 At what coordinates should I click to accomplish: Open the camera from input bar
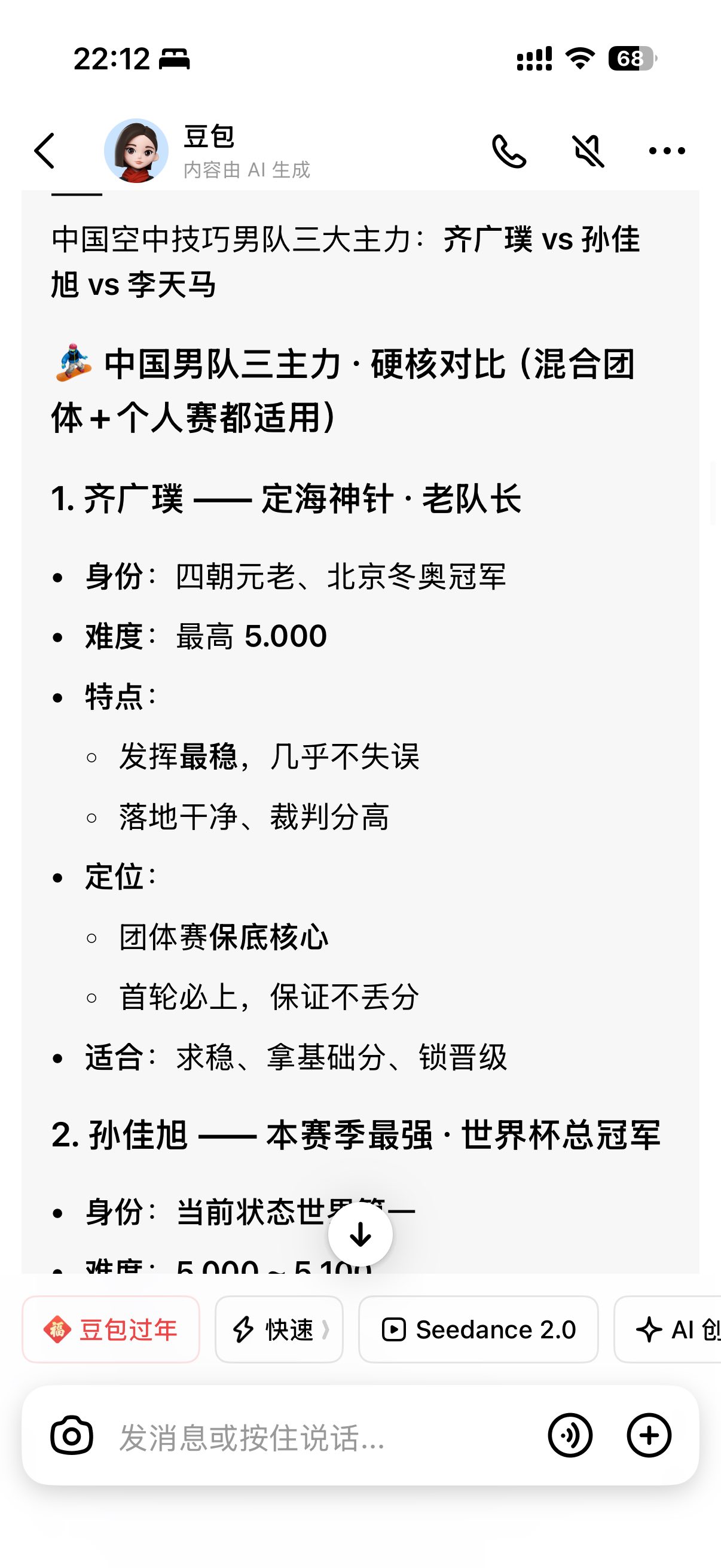(72, 1435)
